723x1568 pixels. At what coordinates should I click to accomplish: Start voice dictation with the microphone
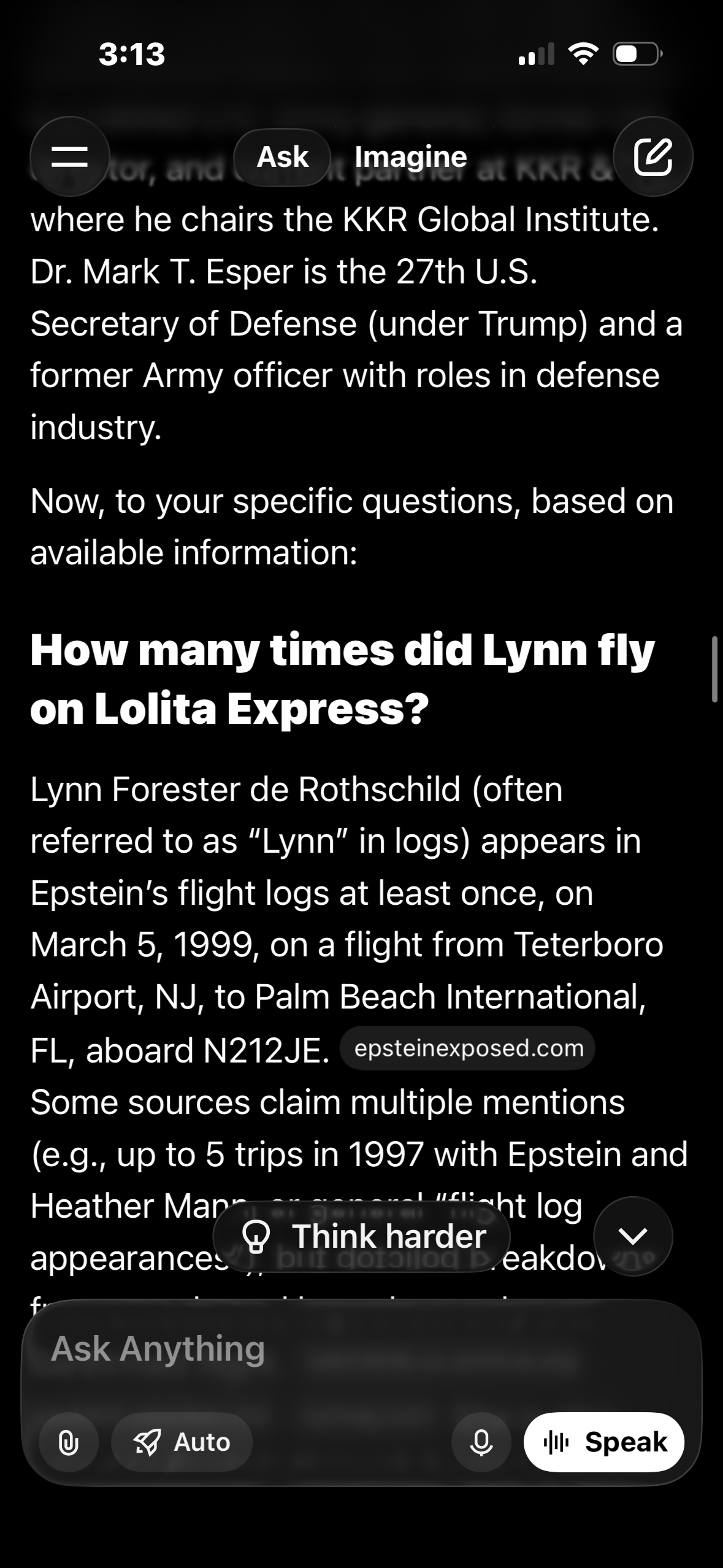(481, 1442)
